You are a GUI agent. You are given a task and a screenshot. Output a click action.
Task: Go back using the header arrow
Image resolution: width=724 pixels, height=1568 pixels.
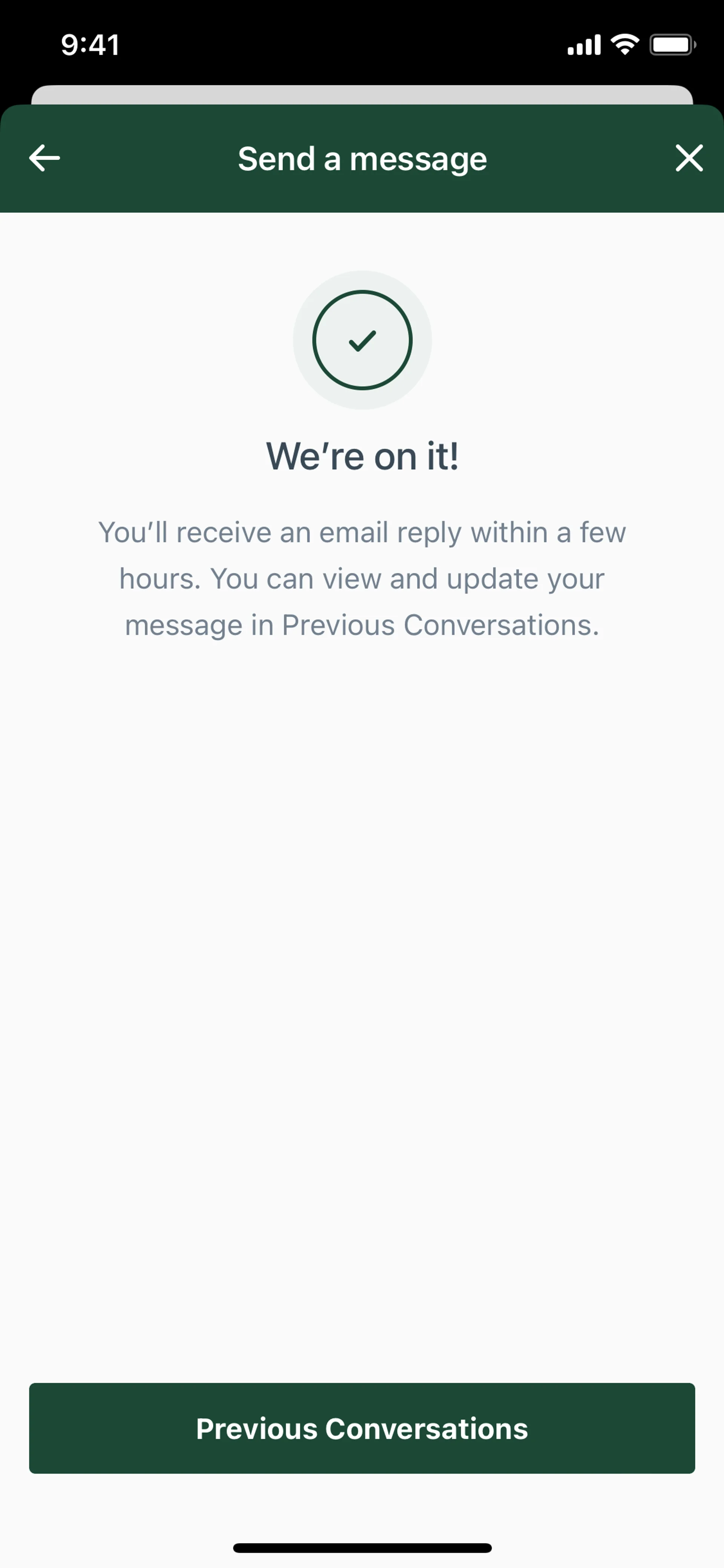(x=44, y=158)
